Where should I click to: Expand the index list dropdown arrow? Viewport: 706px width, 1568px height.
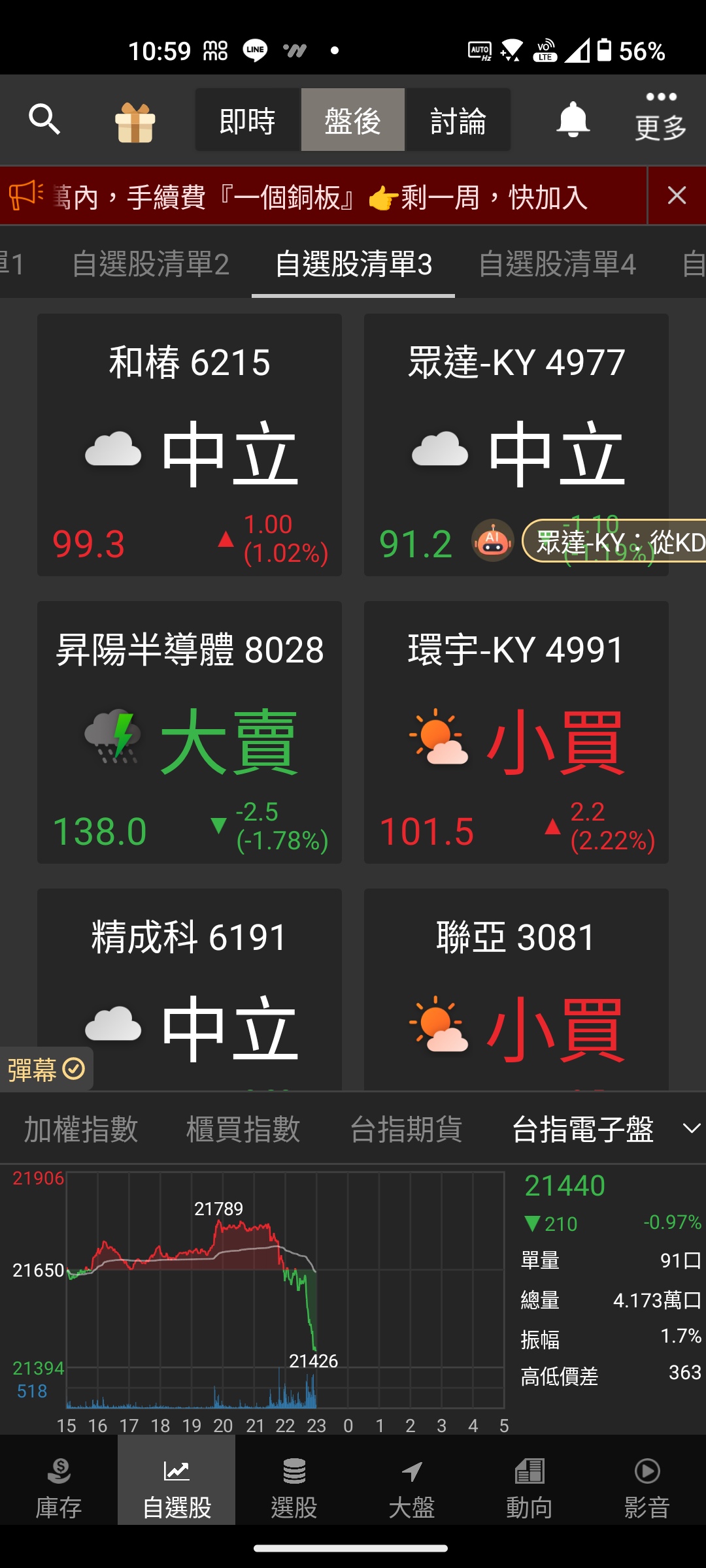click(691, 1129)
